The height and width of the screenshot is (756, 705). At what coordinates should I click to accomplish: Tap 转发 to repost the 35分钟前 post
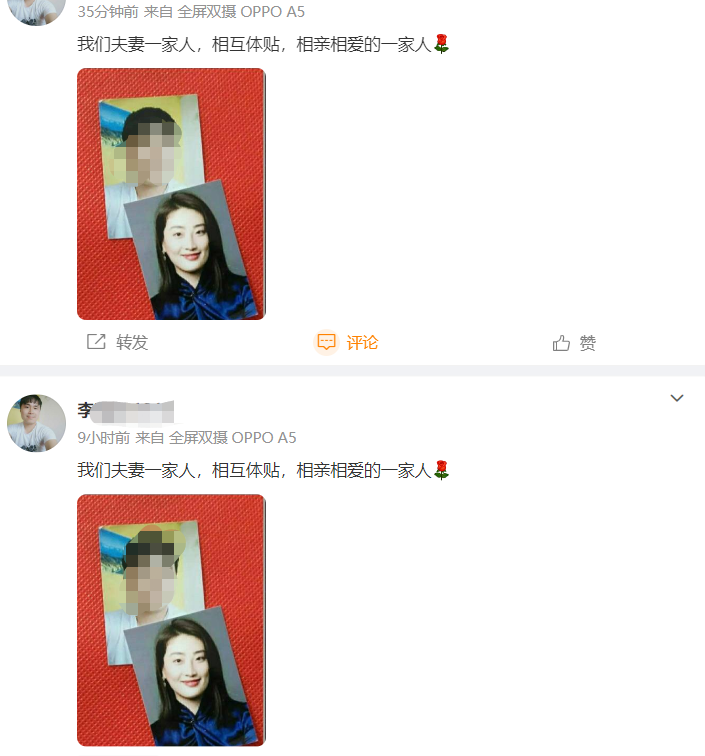click(118, 342)
